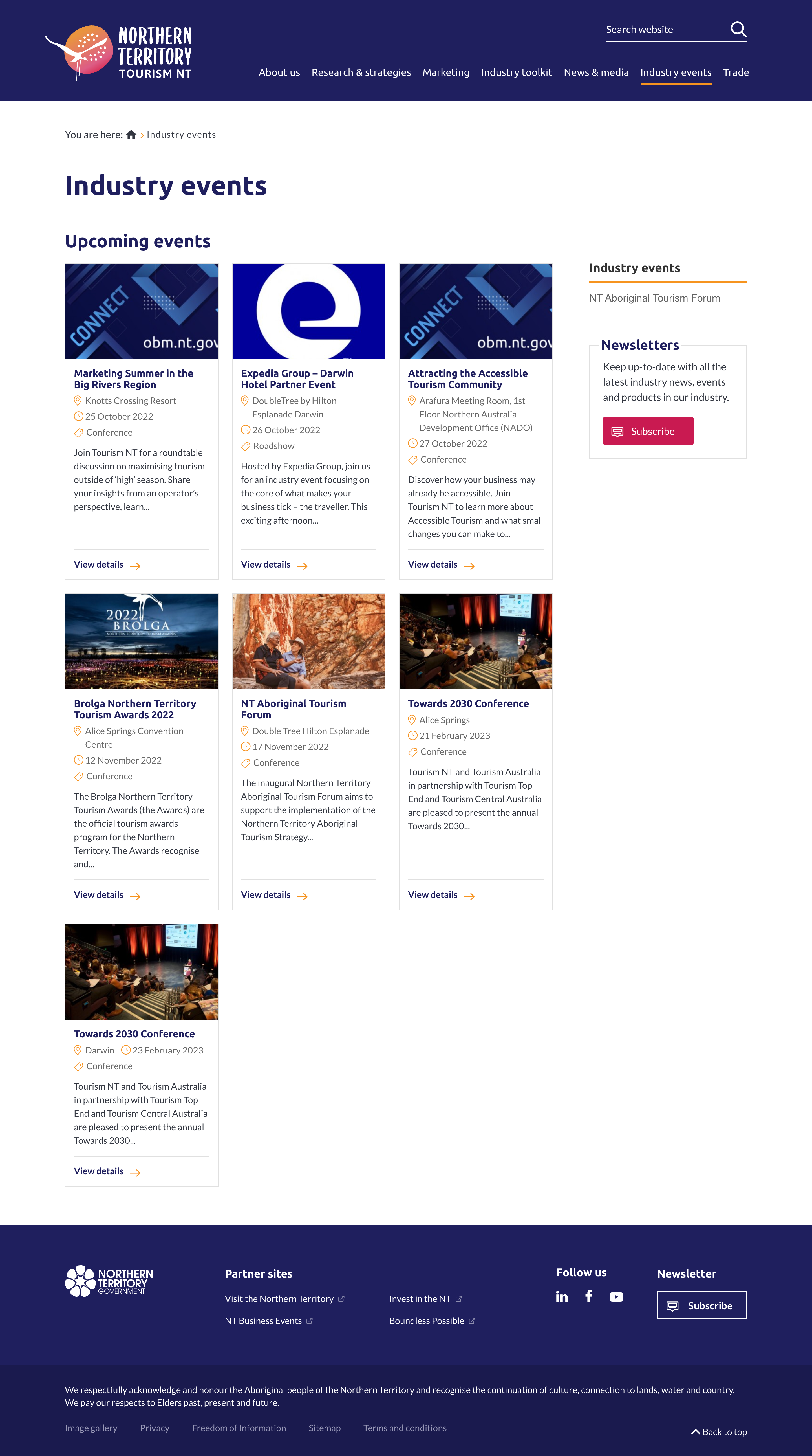Open the Industry toolkit section

[516, 72]
